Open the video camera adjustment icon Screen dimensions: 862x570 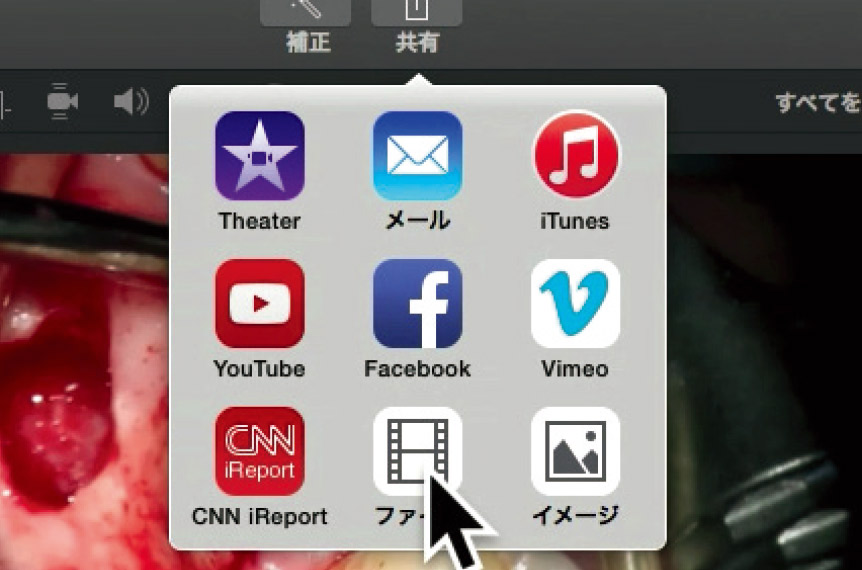coord(63,101)
